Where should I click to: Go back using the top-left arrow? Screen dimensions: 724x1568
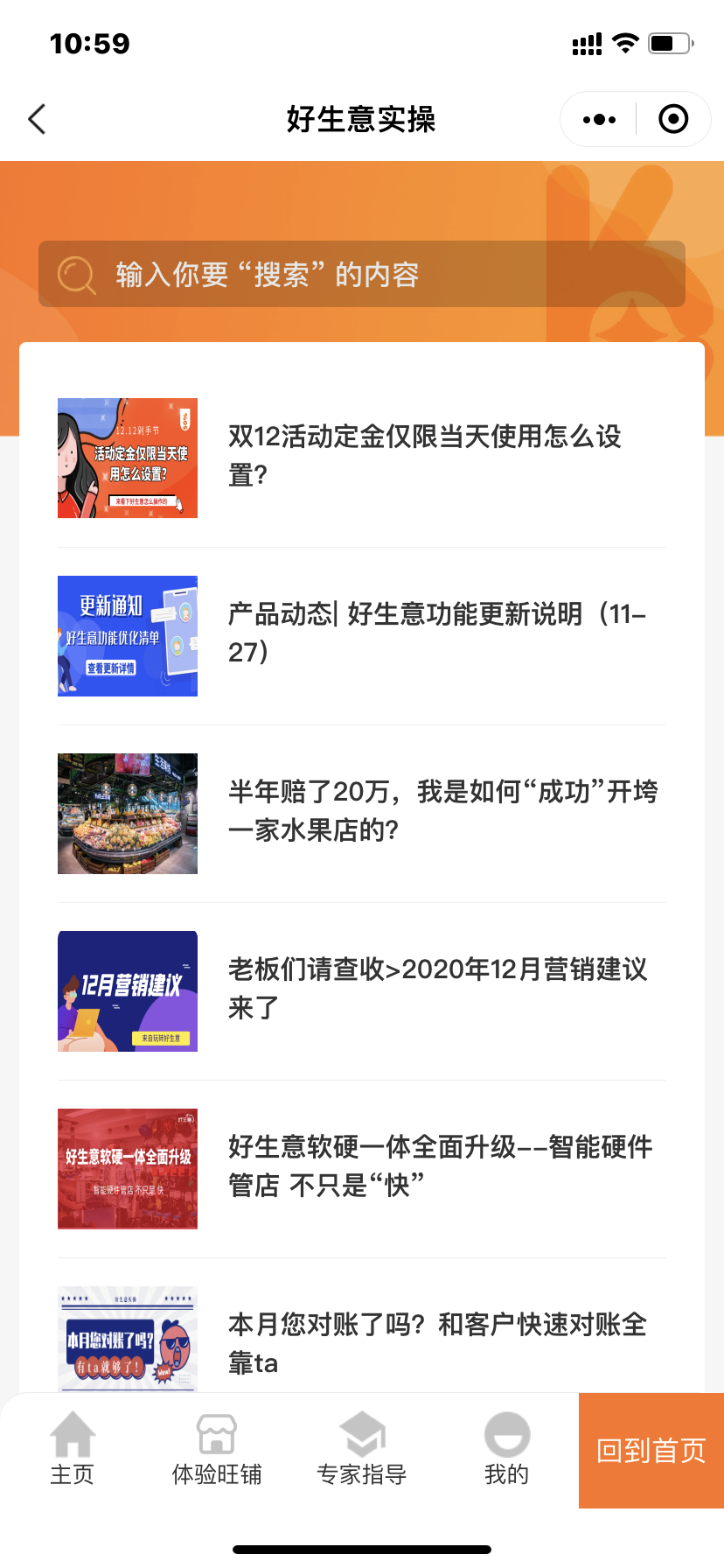37,119
